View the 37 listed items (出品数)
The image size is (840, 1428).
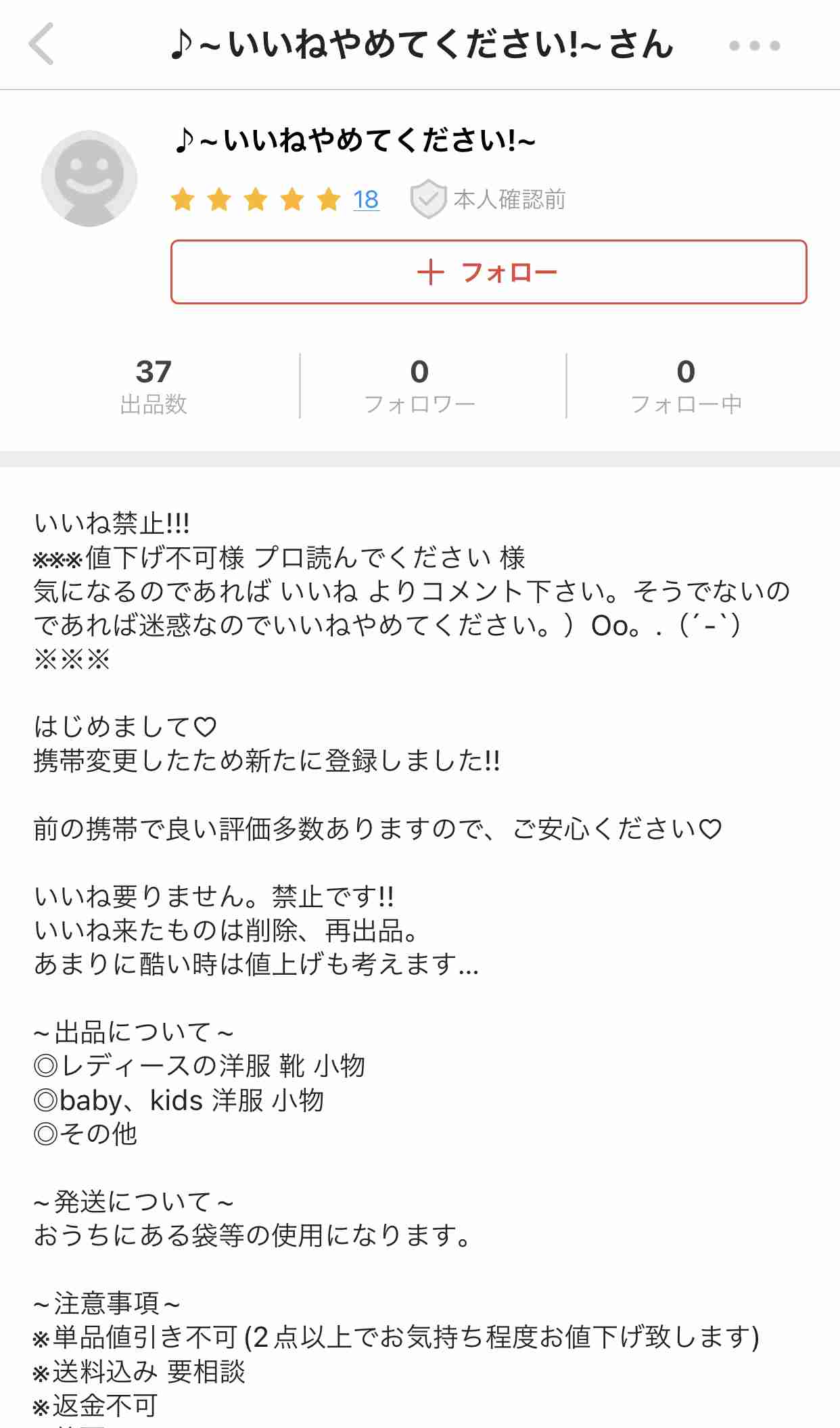tap(154, 386)
